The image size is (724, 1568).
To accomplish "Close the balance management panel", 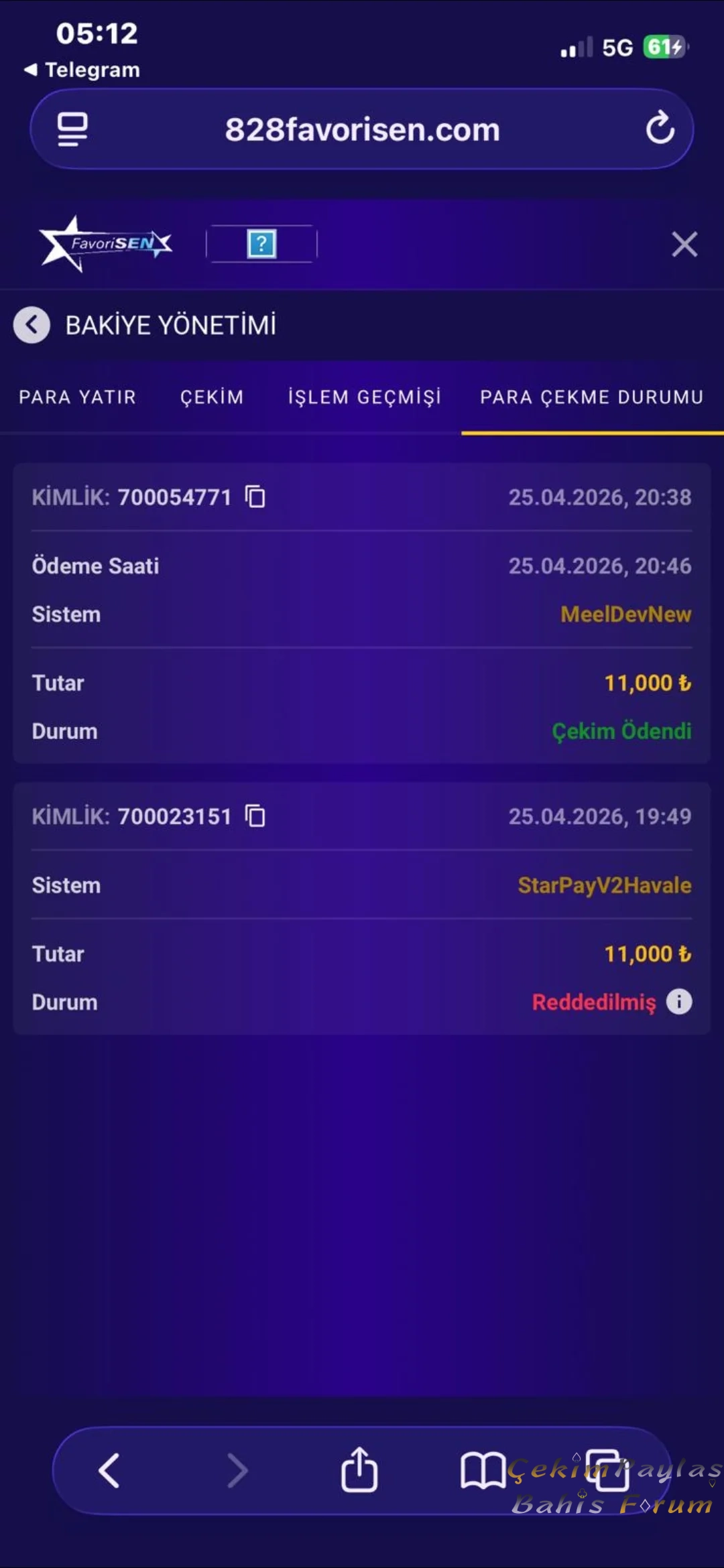I will click(x=684, y=244).
